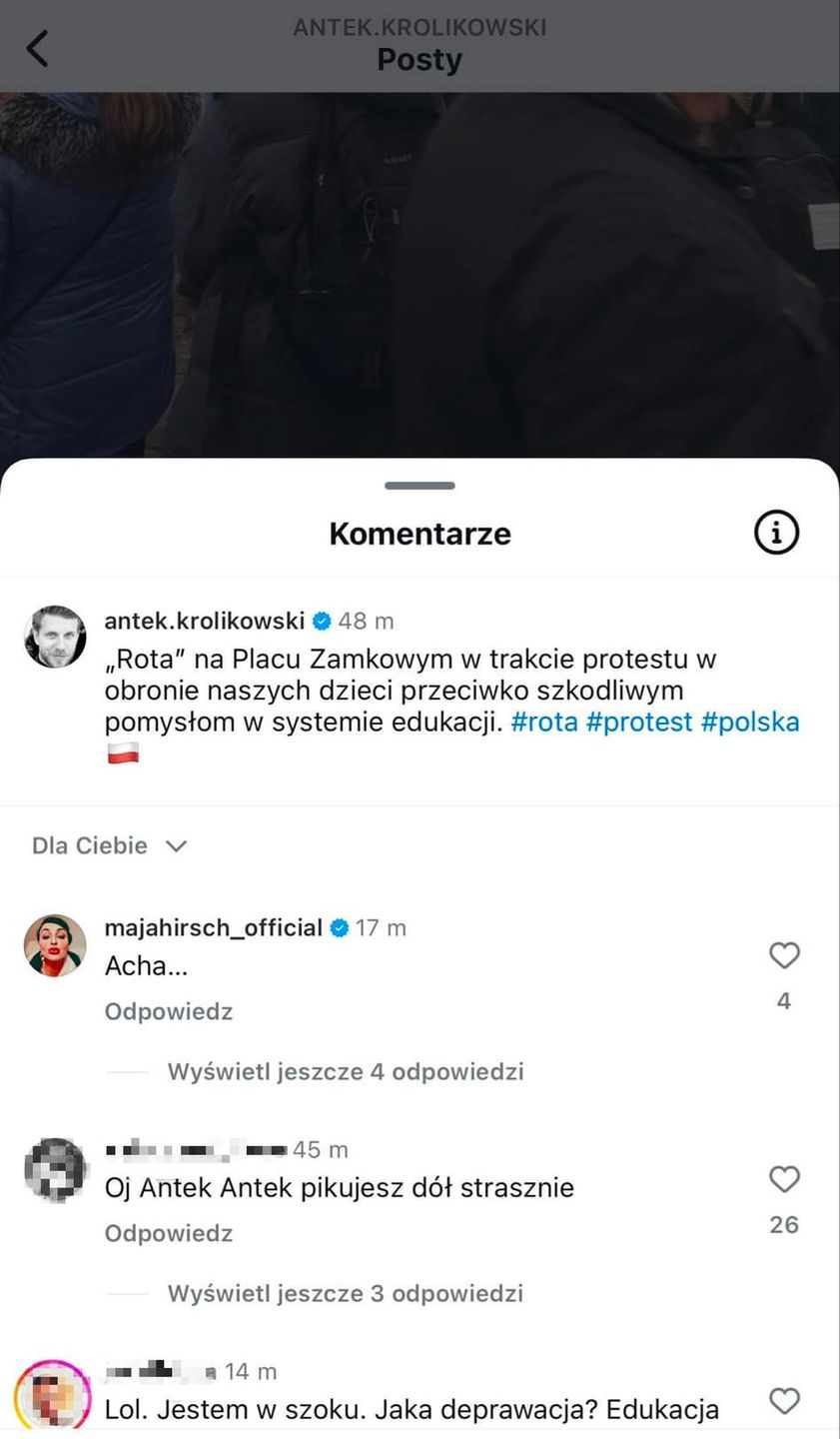Show 3 more replies under "pikujesz dół" comment
The image size is (840, 1439).
click(x=345, y=1294)
